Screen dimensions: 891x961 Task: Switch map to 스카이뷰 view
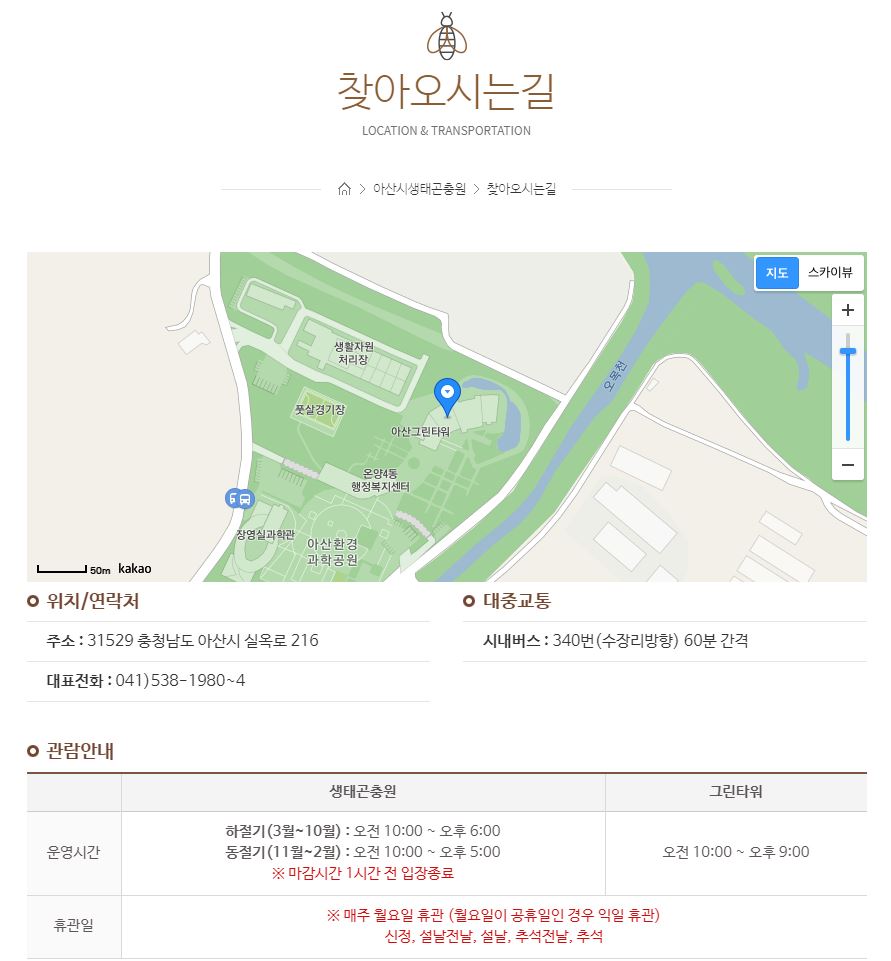(830, 273)
